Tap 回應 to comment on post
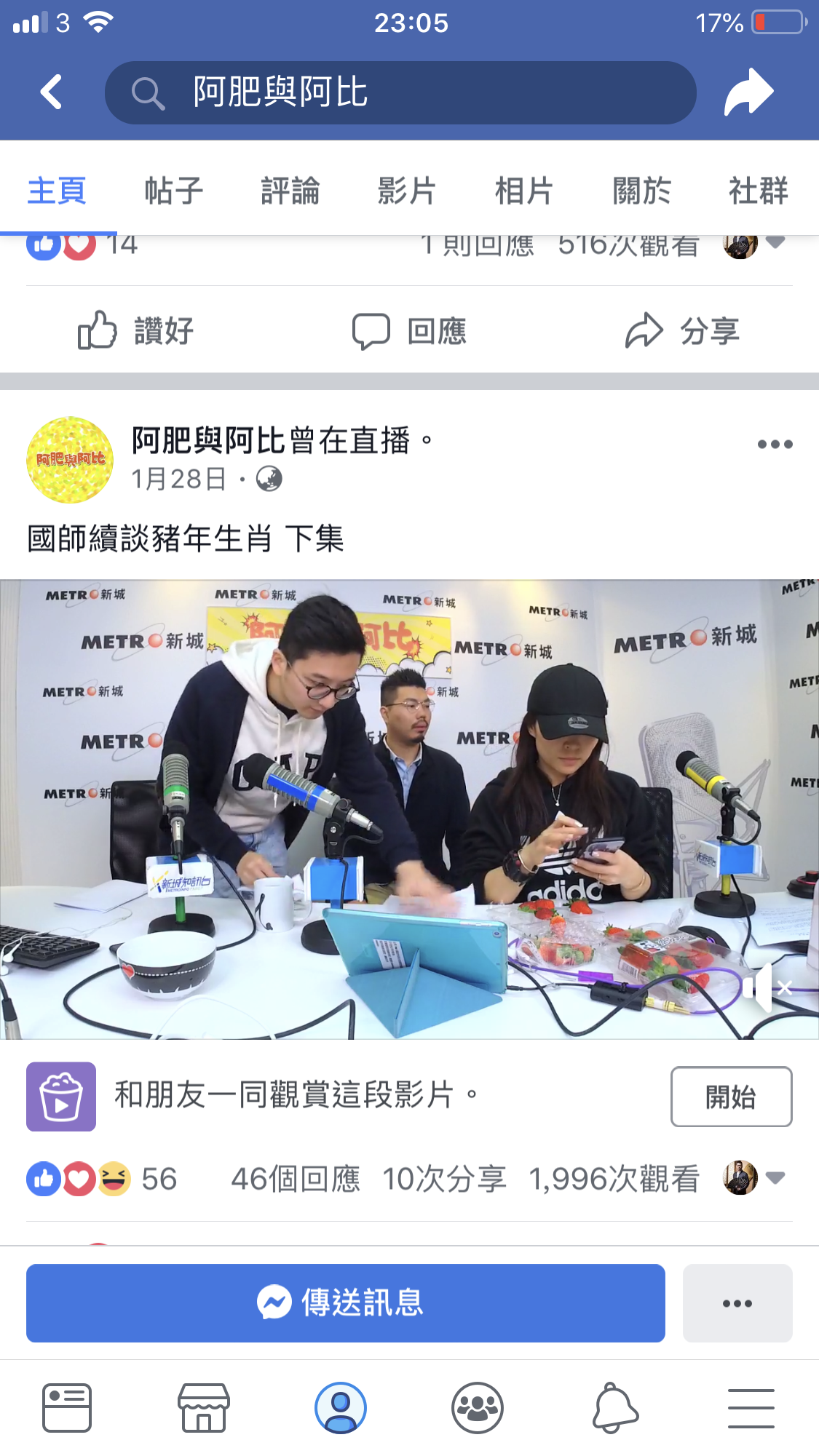Image resolution: width=819 pixels, height=1456 pixels. (409, 331)
